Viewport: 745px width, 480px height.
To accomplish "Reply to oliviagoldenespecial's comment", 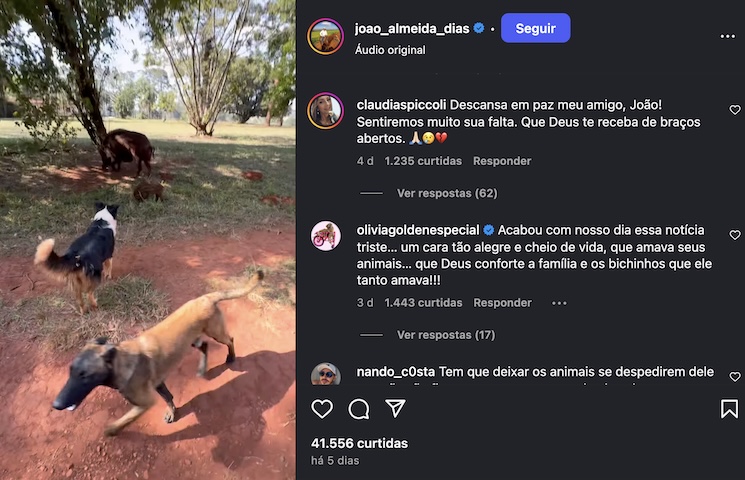I will coord(502,303).
